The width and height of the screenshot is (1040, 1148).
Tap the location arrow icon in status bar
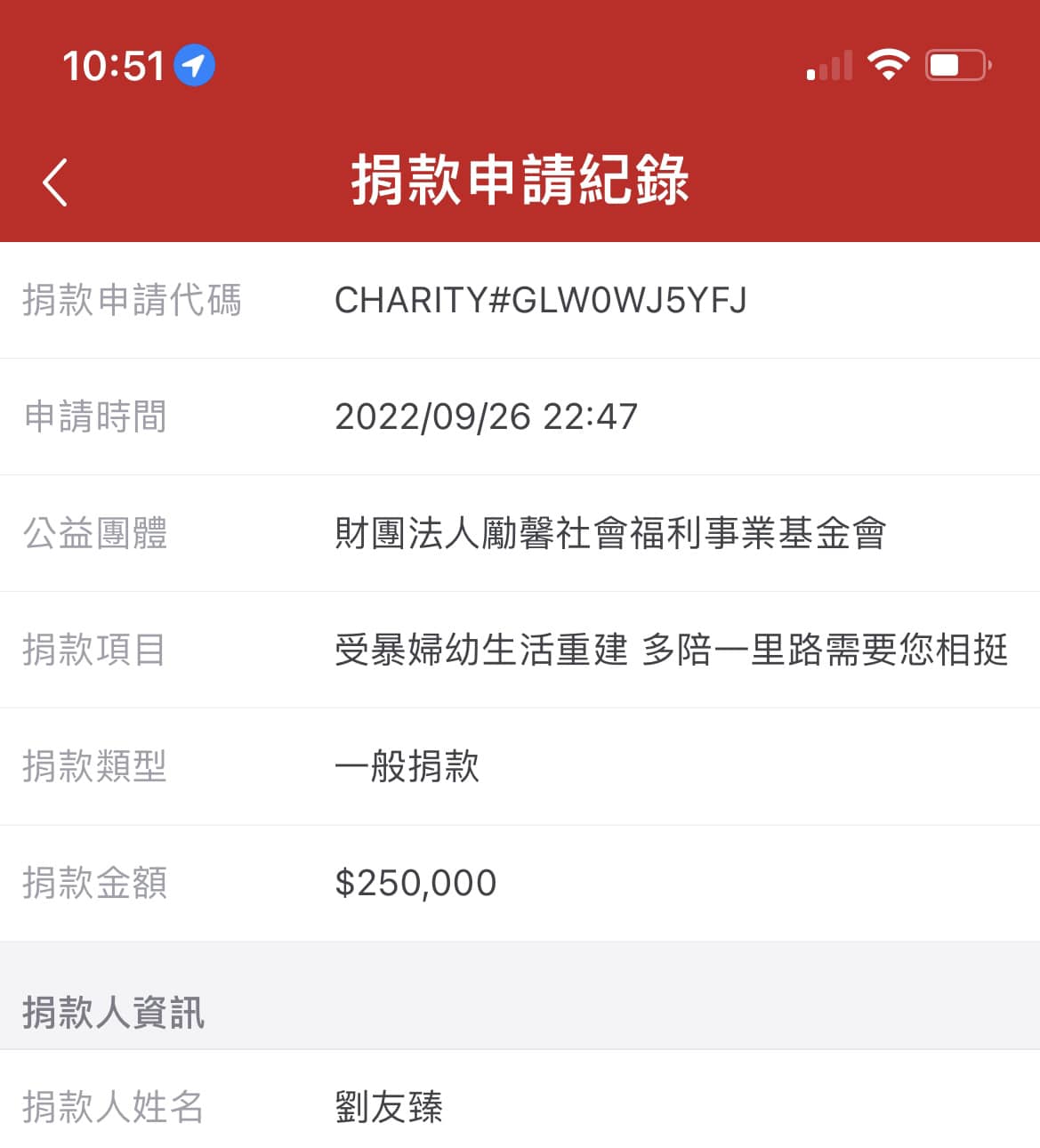pyautogui.click(x=195, y=64)
